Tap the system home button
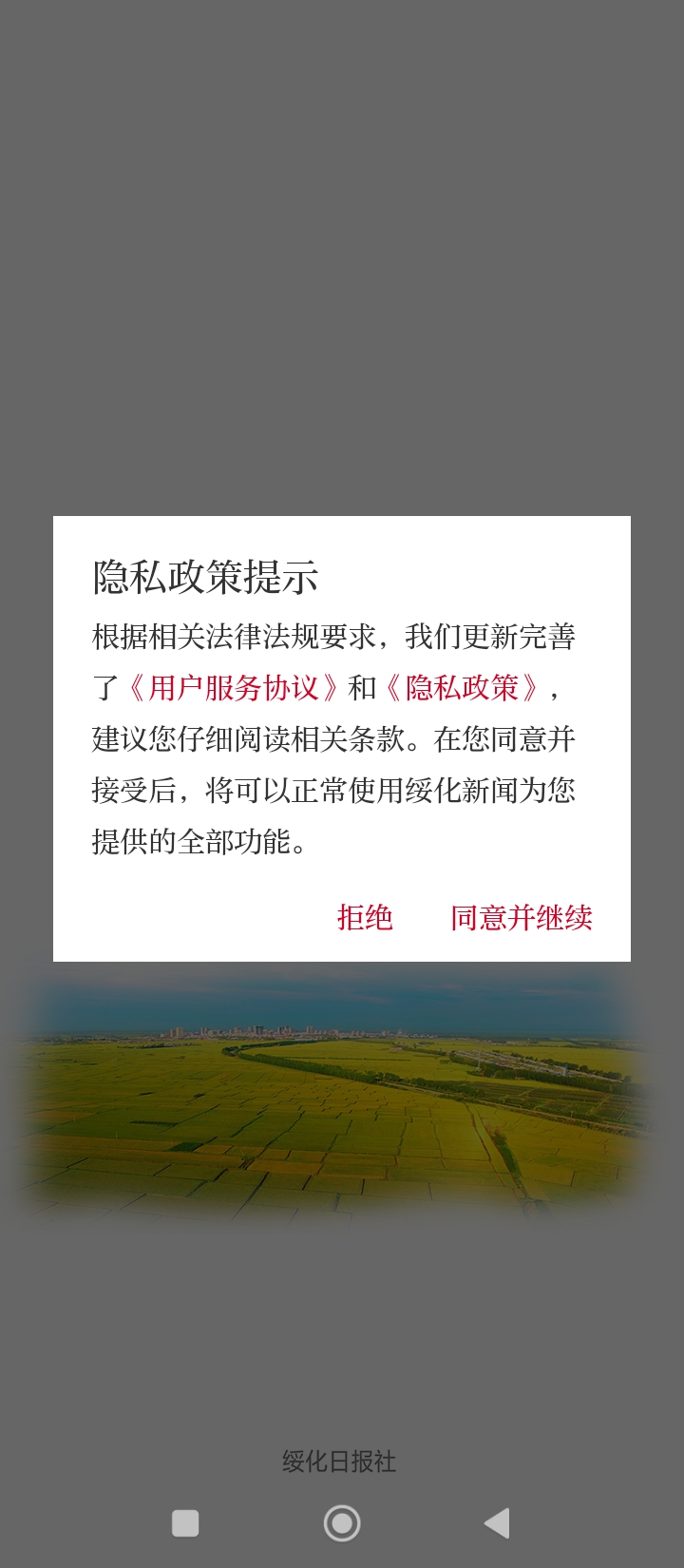This screenshot has width=684, height=1568. click(x=342, y=1523)
